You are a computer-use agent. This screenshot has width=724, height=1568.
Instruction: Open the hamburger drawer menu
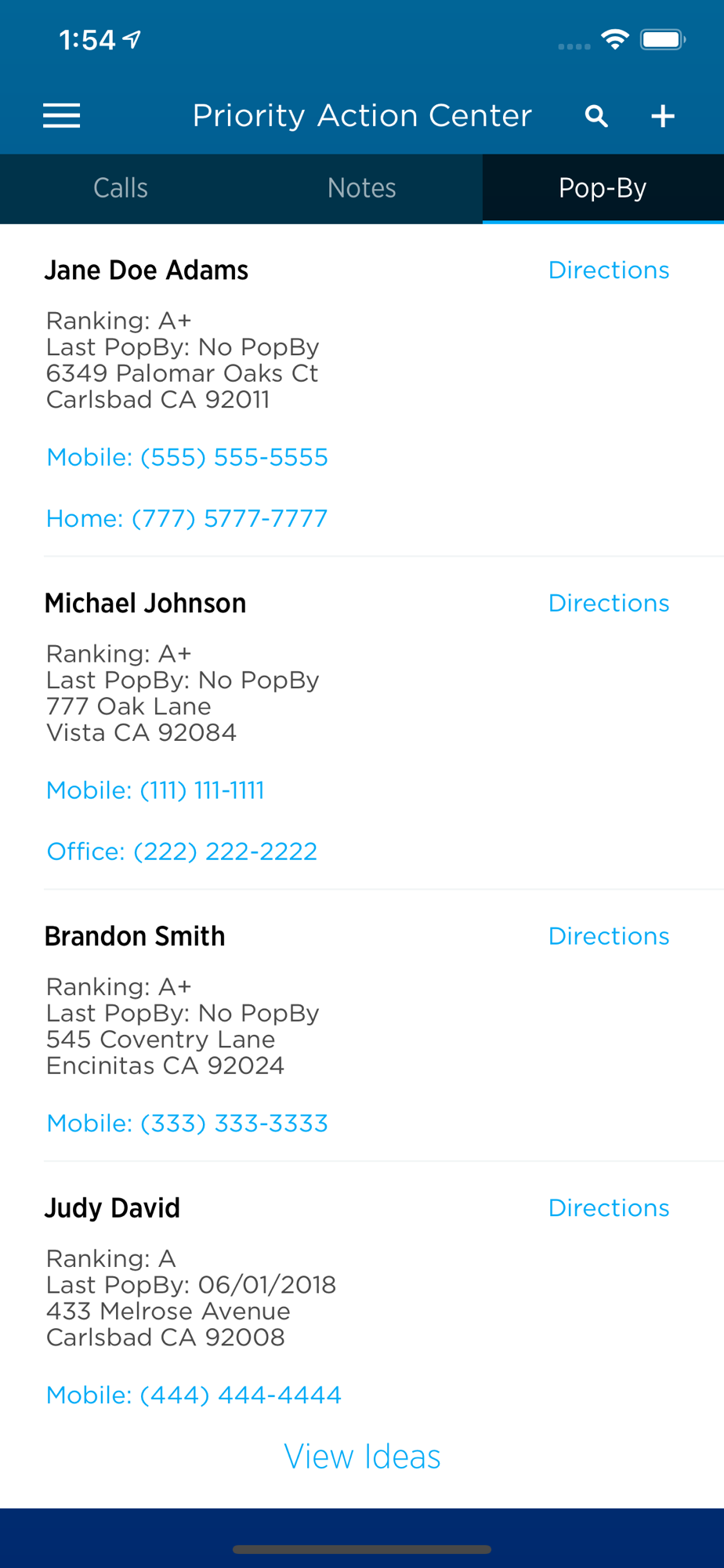click(x=61, y=116)
